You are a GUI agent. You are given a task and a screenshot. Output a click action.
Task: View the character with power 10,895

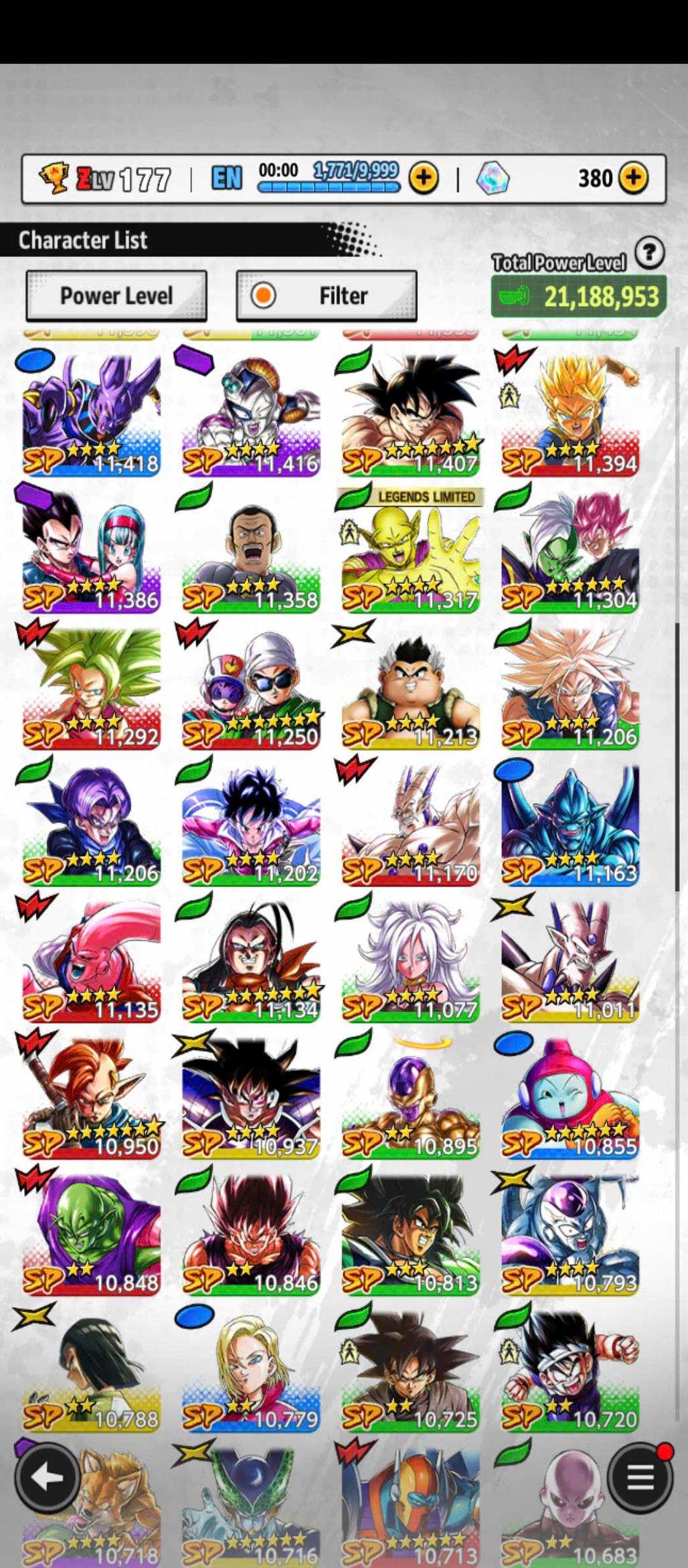pyautogui.click(x=410, y=1099)
